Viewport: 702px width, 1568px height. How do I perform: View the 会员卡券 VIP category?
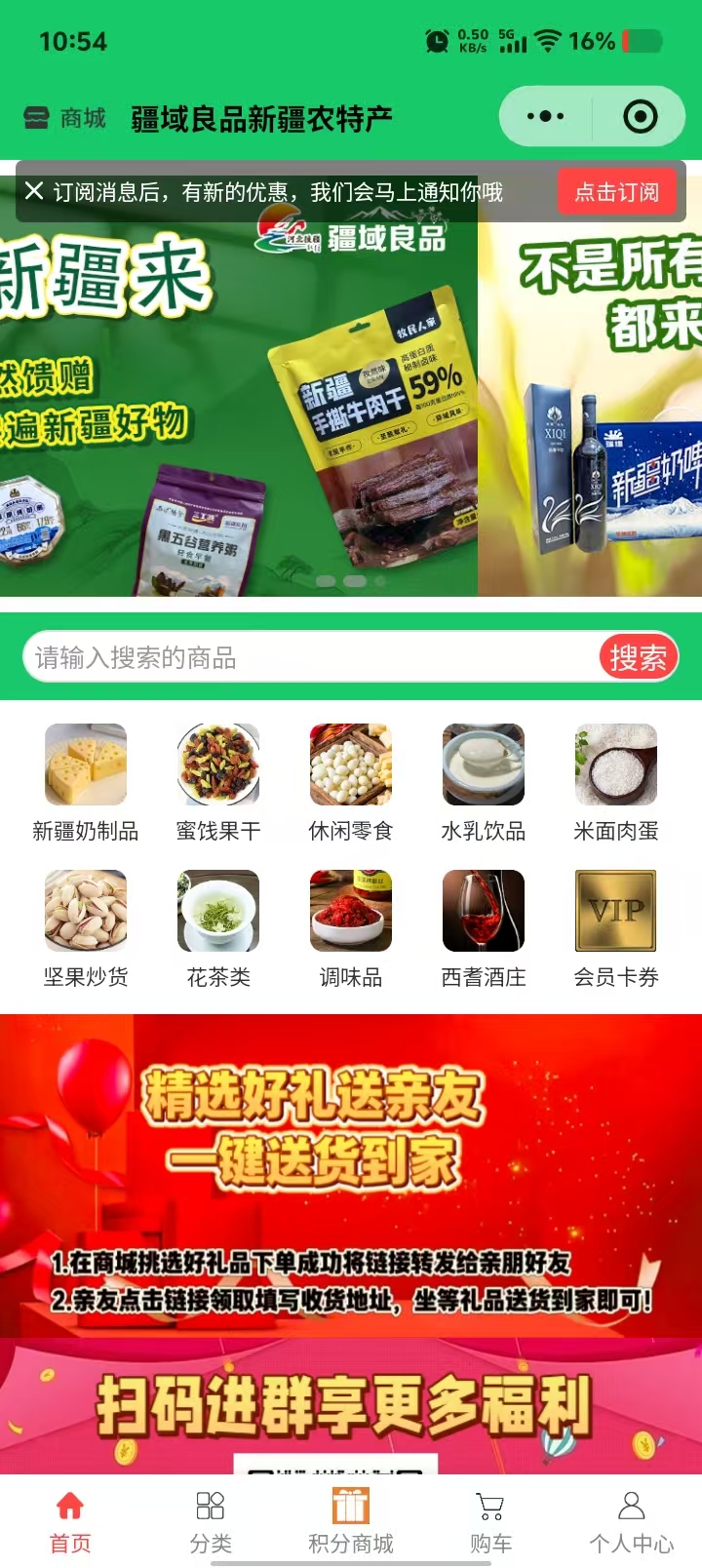click(x=616, y=928)
